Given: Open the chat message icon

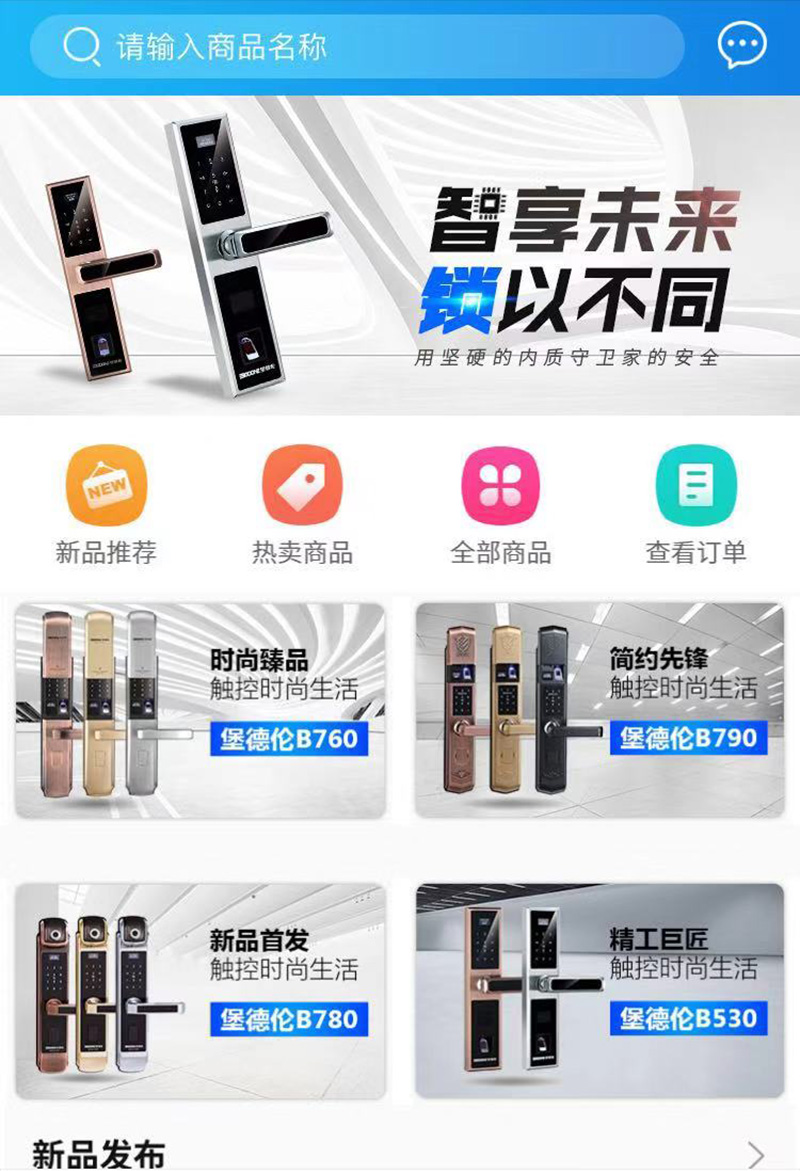Looking at the screenshot, I should [x=742, y=45].
